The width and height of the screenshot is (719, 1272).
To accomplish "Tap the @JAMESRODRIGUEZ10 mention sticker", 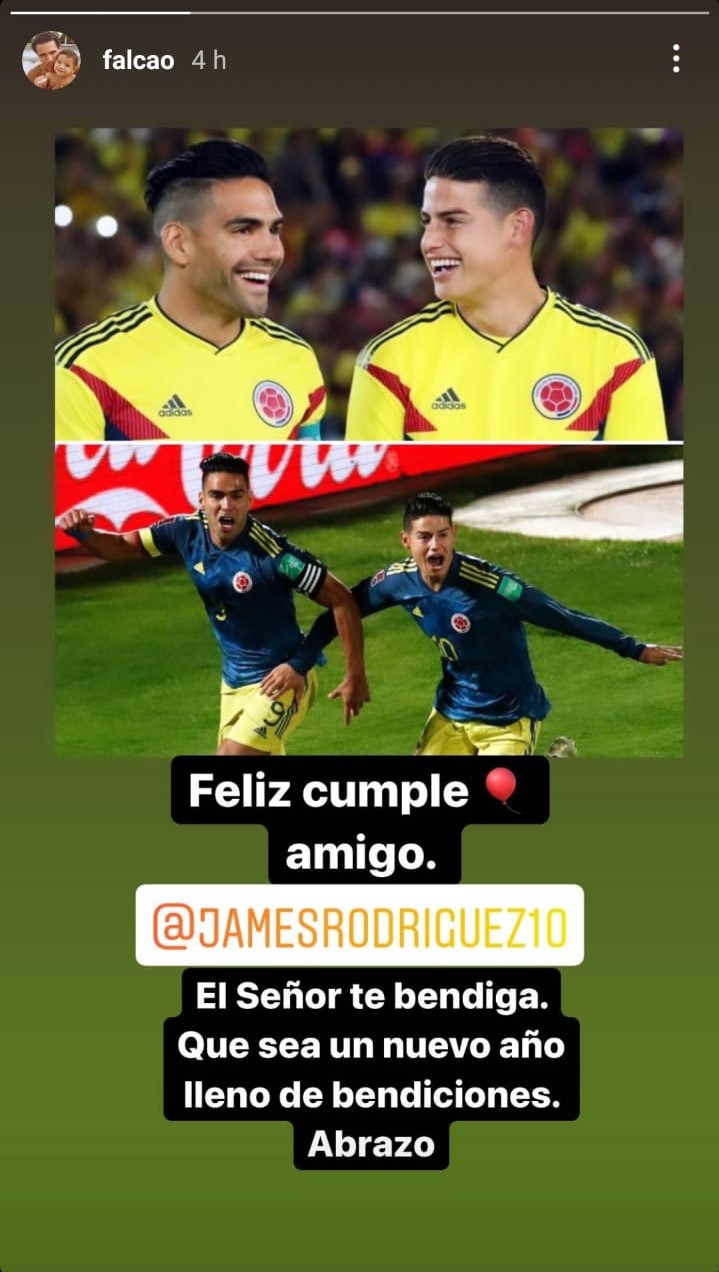I will 360,925.
